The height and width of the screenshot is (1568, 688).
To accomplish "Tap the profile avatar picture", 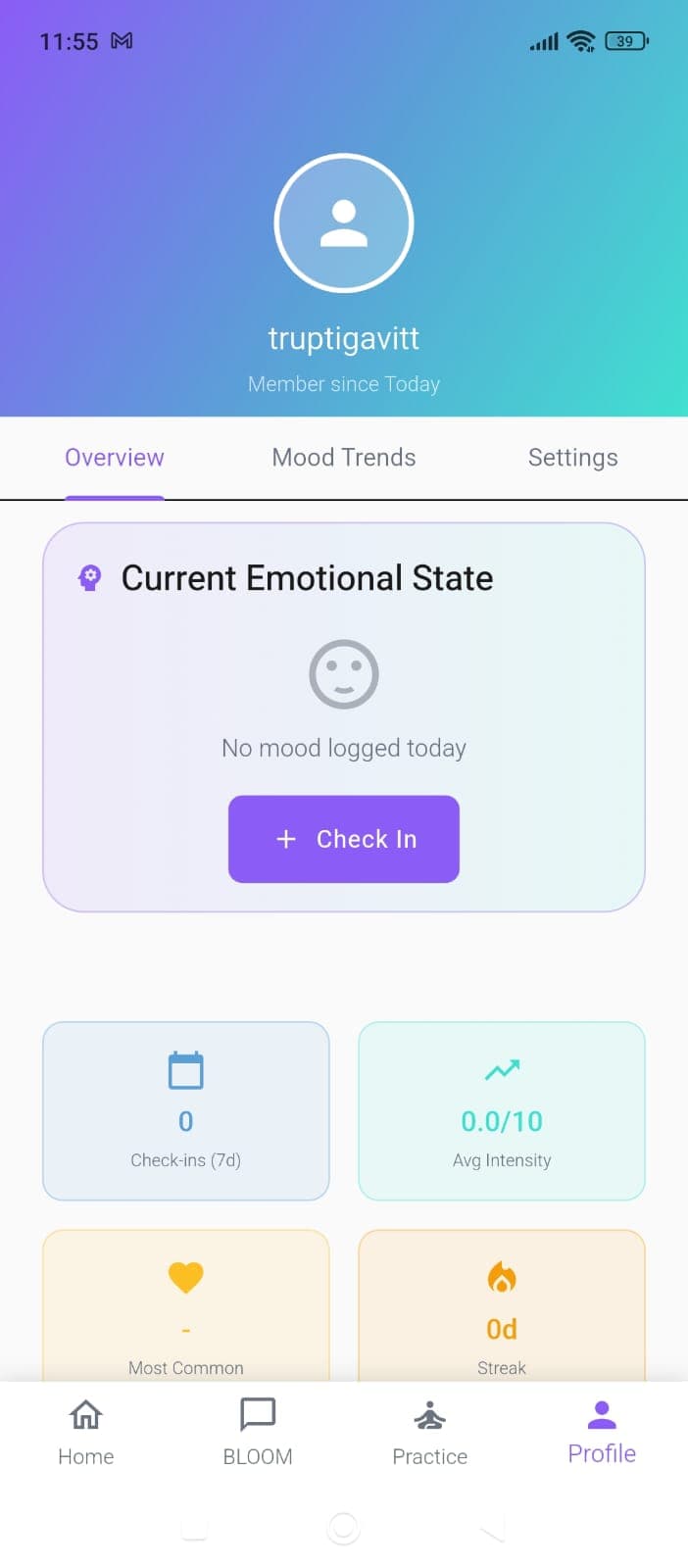I will click(x=344, y=223).
